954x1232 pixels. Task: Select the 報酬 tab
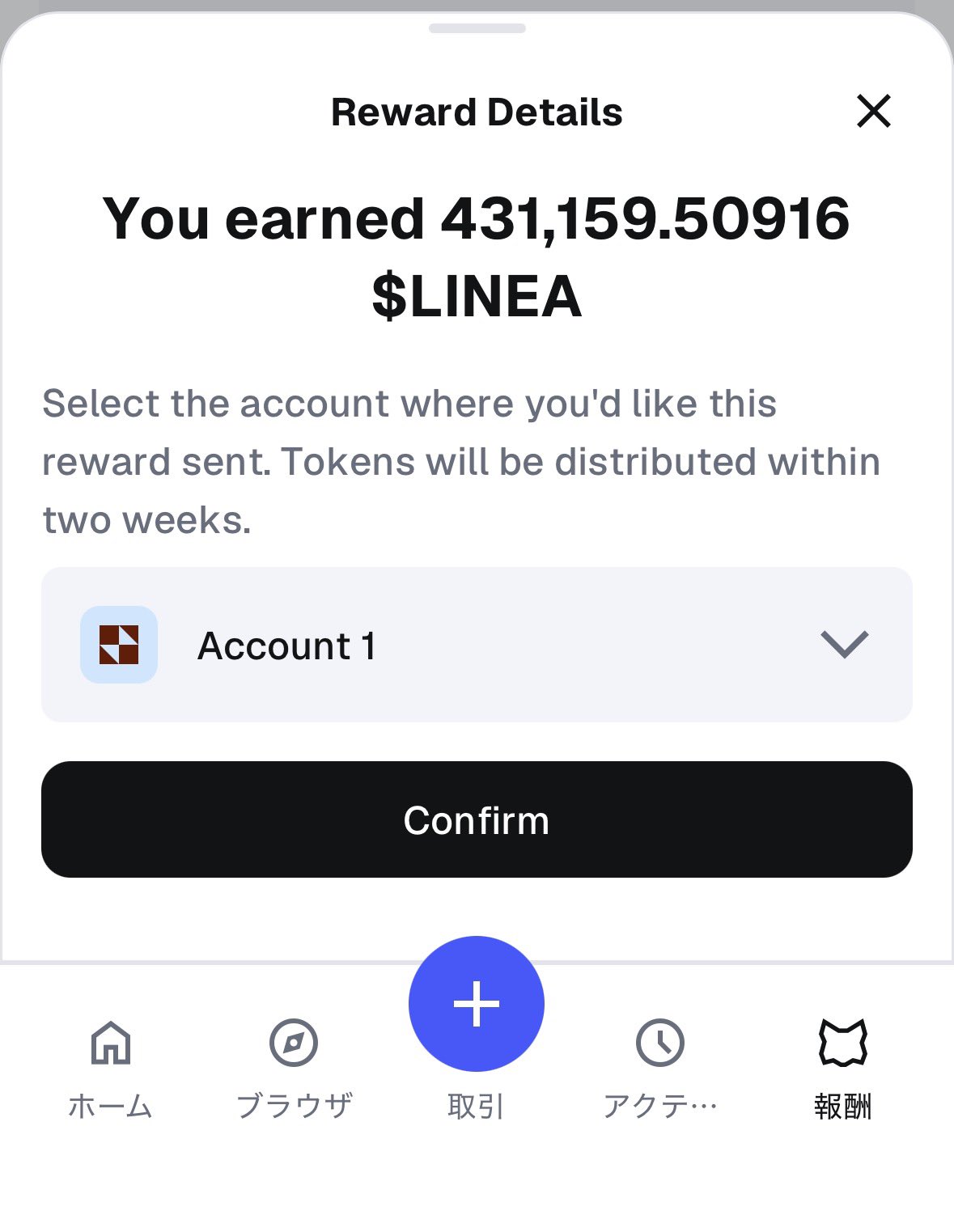(842, 1067)
